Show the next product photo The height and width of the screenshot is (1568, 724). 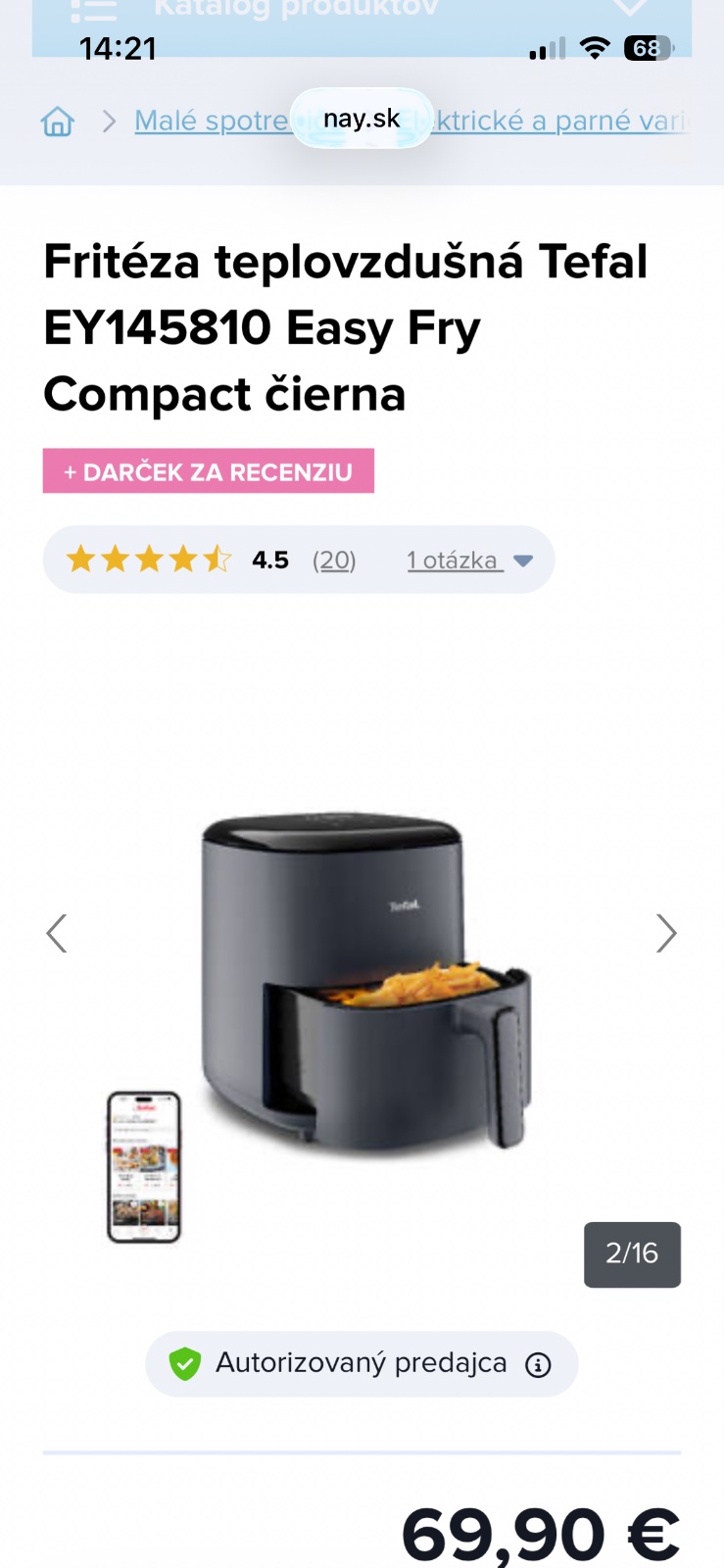666,933
